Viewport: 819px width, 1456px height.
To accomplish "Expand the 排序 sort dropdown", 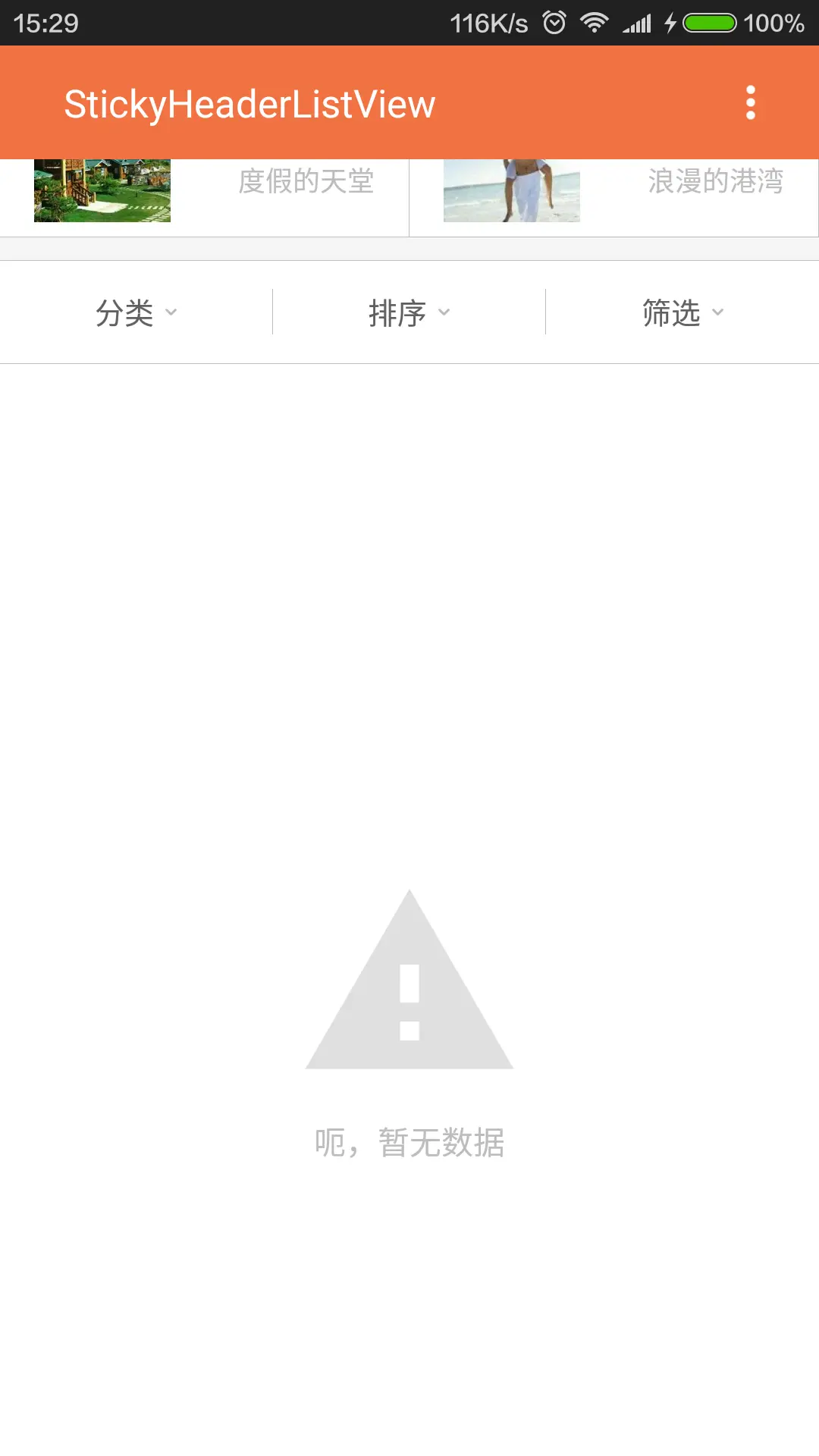I will pos(409,312).
